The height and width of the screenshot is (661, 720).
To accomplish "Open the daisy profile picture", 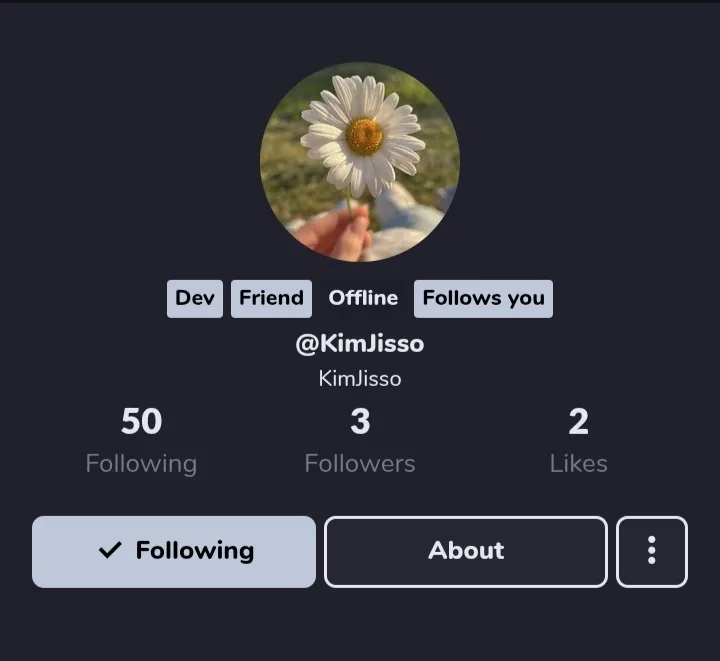I will point(360,162).
